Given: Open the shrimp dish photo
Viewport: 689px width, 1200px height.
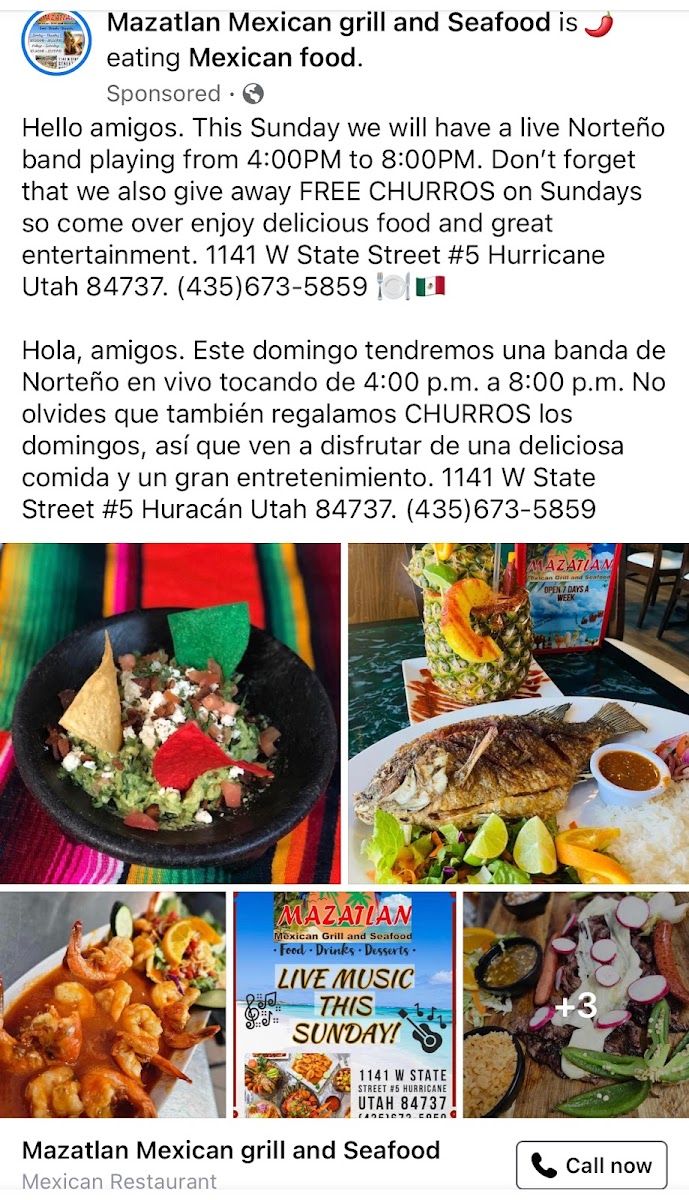Looking at the screenshot, I should click(113, 1005).
